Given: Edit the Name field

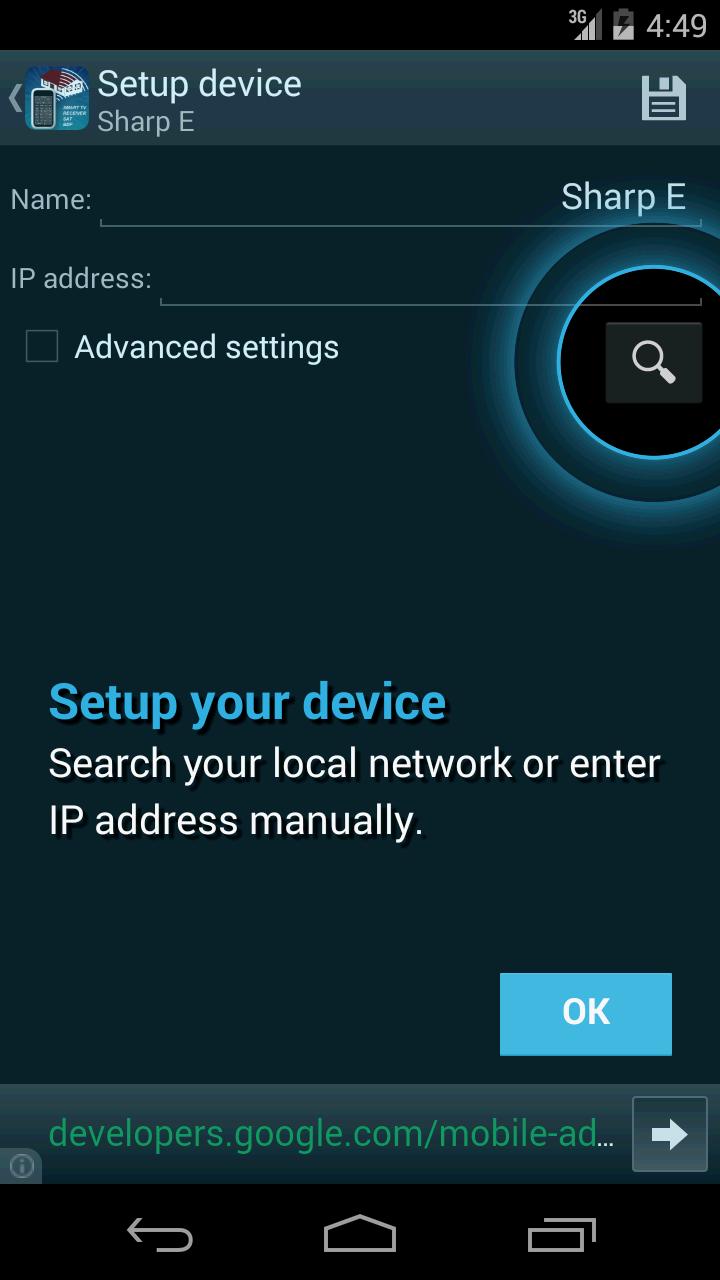Looking at the screenshot, I should pyautogui.click(x=400, y=198).
